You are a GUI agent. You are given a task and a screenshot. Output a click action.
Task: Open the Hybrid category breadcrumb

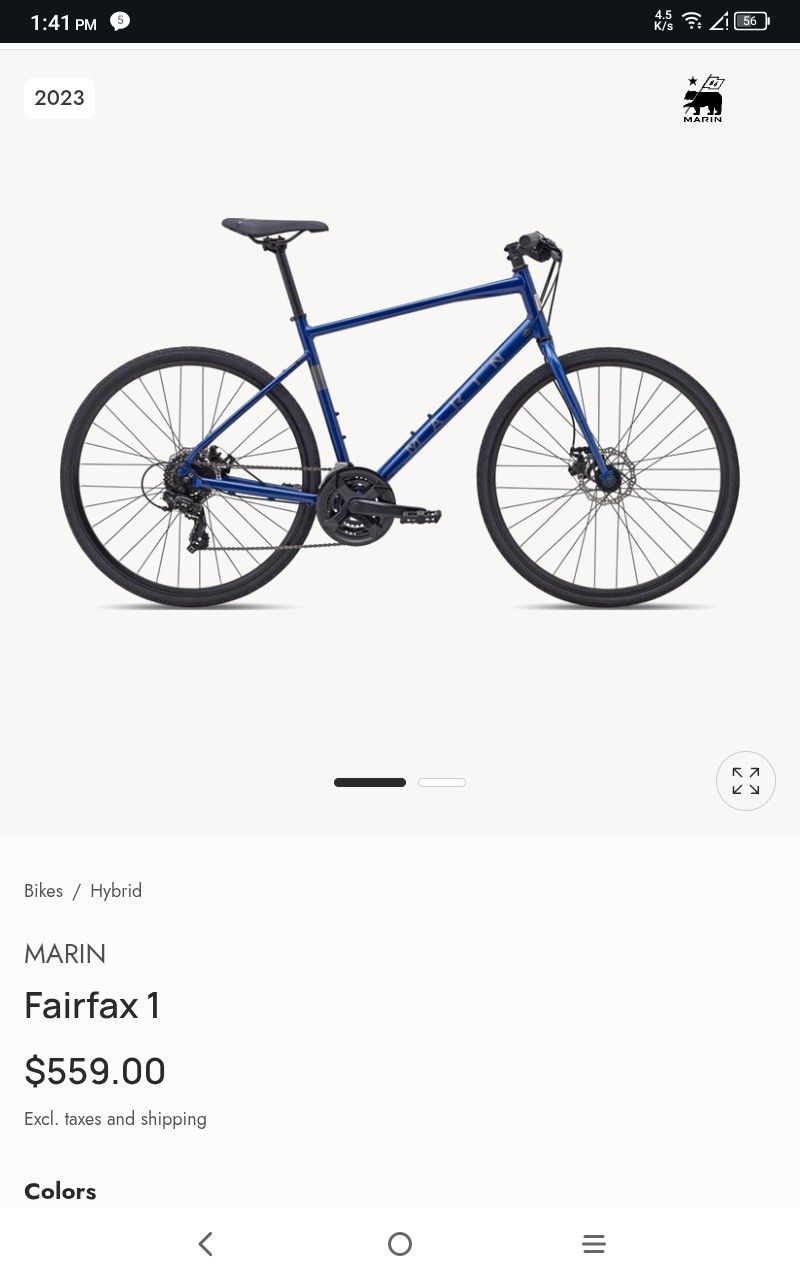coord(116,891)
